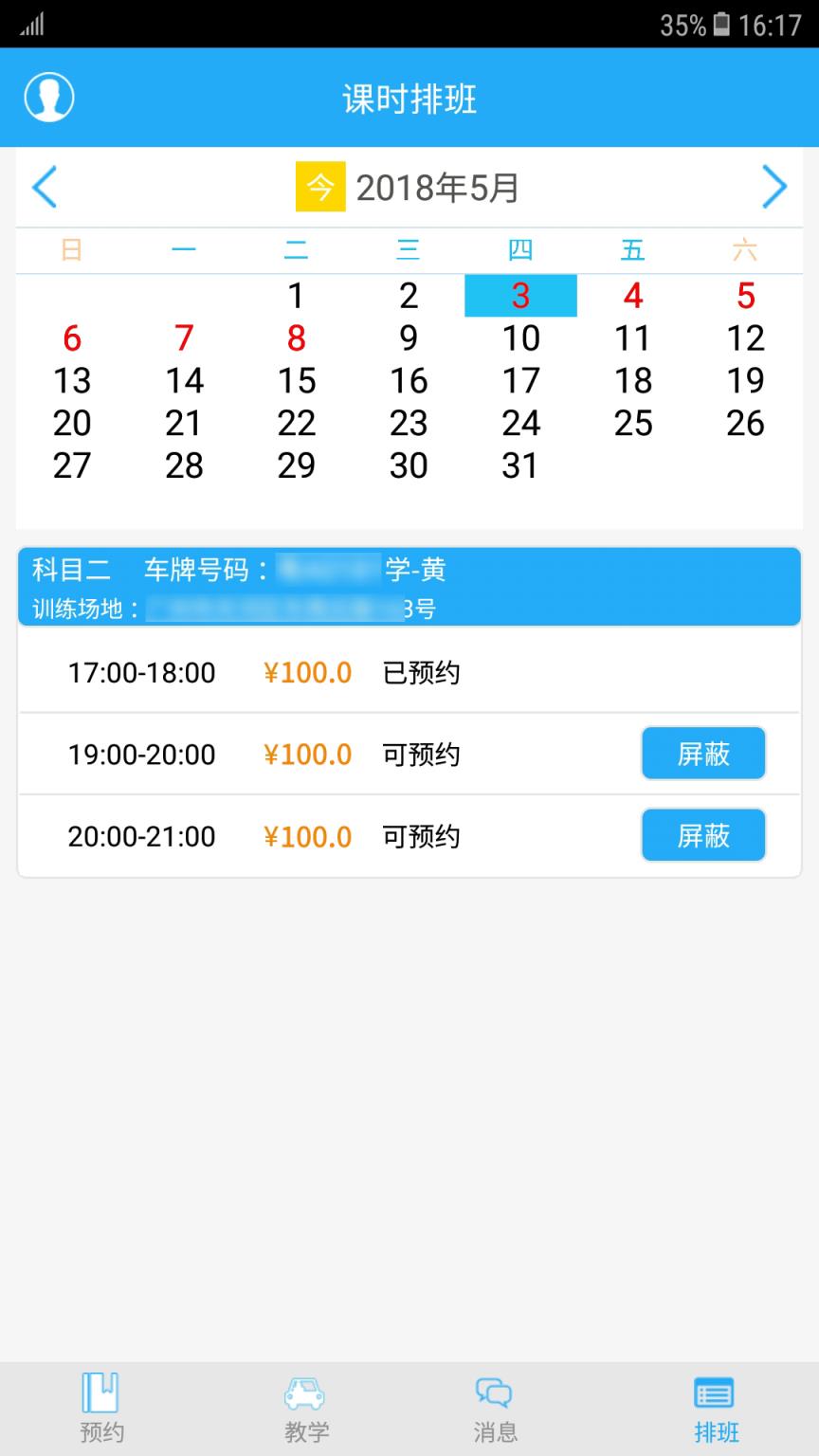Select May 10 on the calendar

[x=520, y=338]
